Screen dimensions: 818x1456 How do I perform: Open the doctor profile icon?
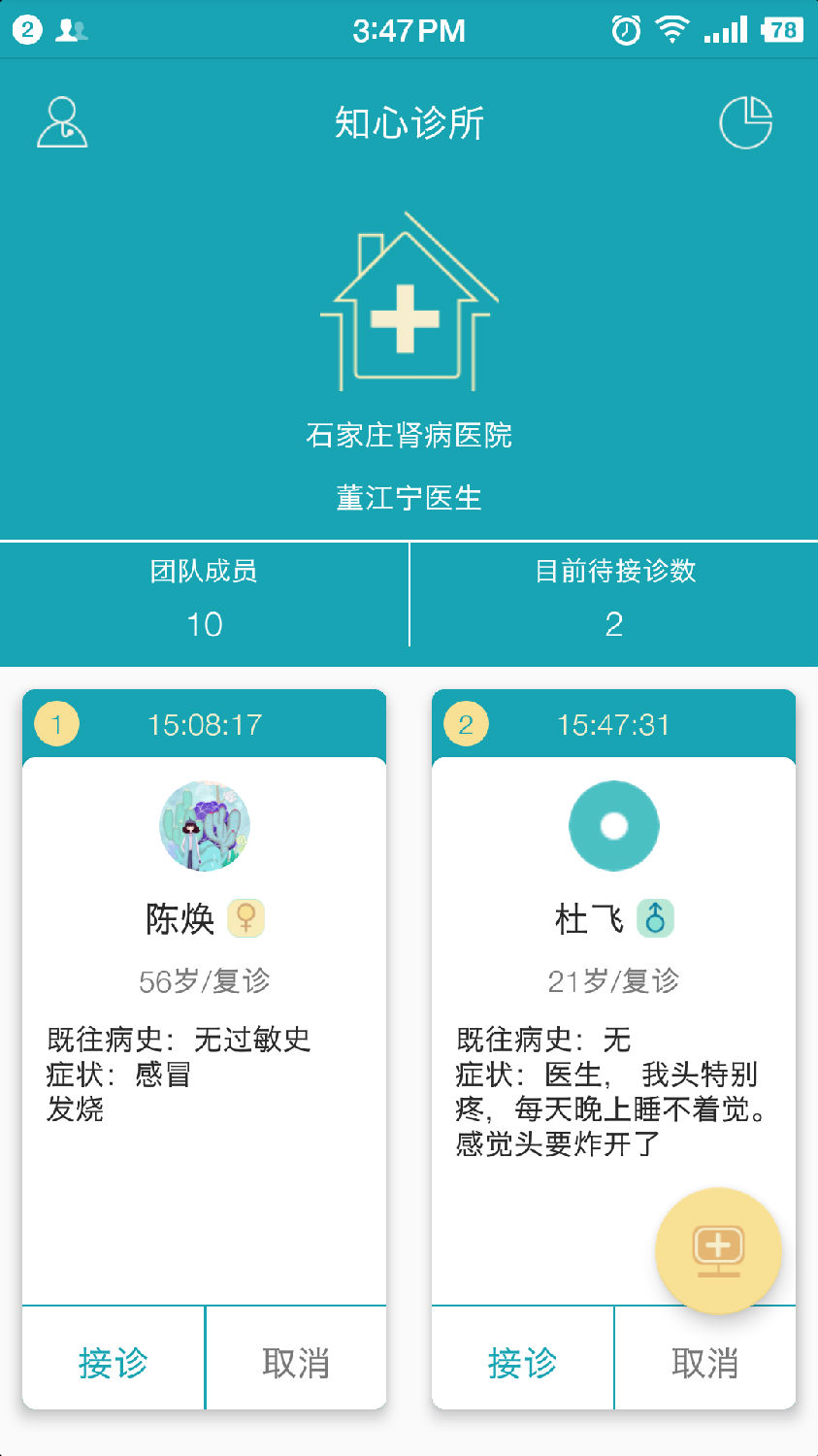click(x=62, y=122)
